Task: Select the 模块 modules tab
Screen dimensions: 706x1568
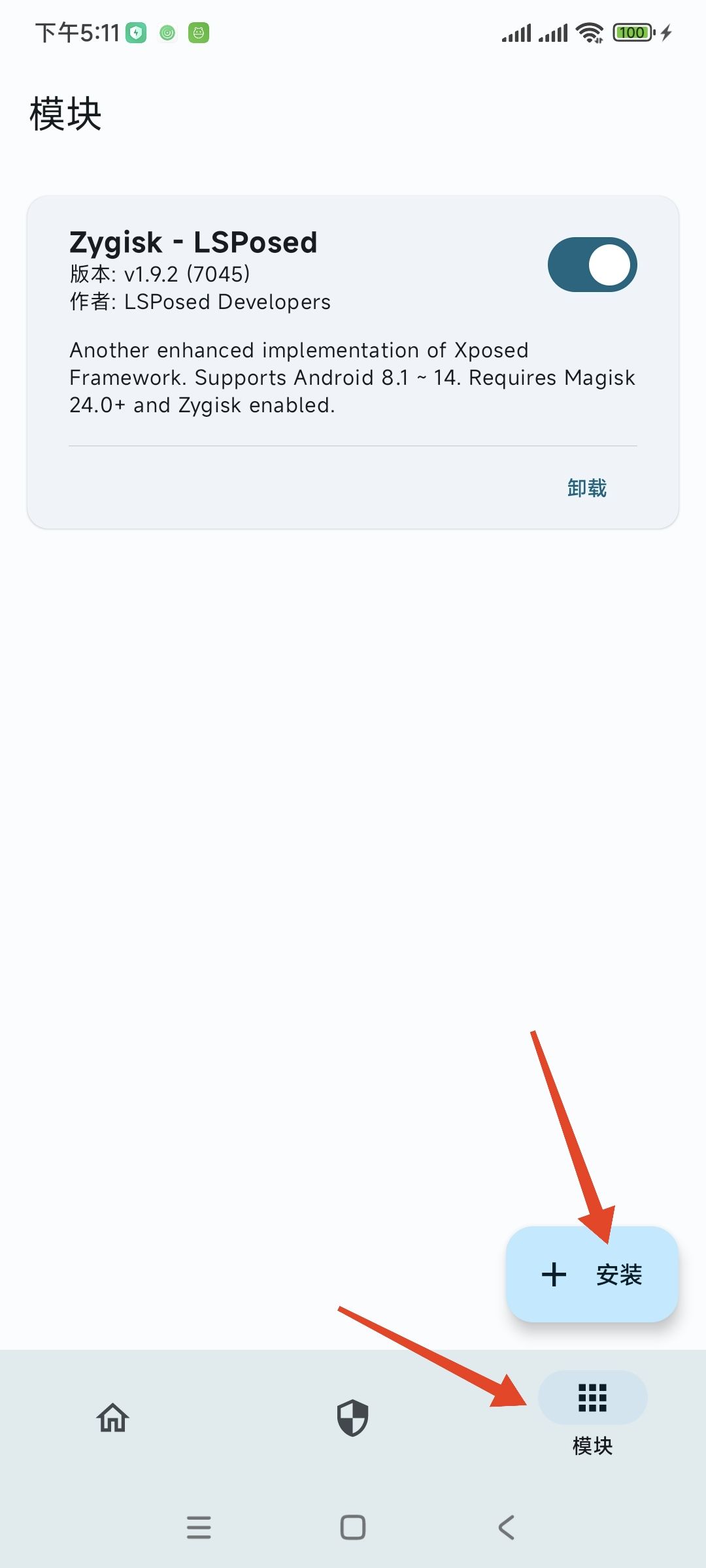Action: point(592,1413)
